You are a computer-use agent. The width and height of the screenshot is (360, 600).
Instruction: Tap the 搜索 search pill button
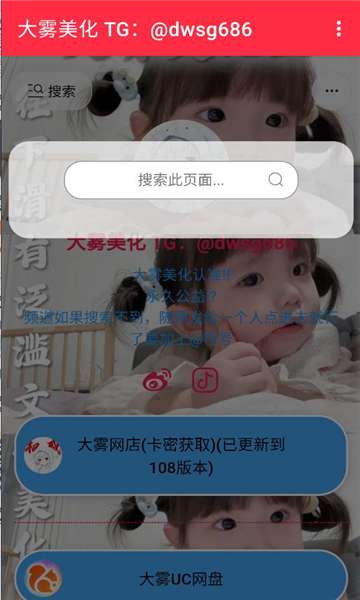[x=52, y=91]
